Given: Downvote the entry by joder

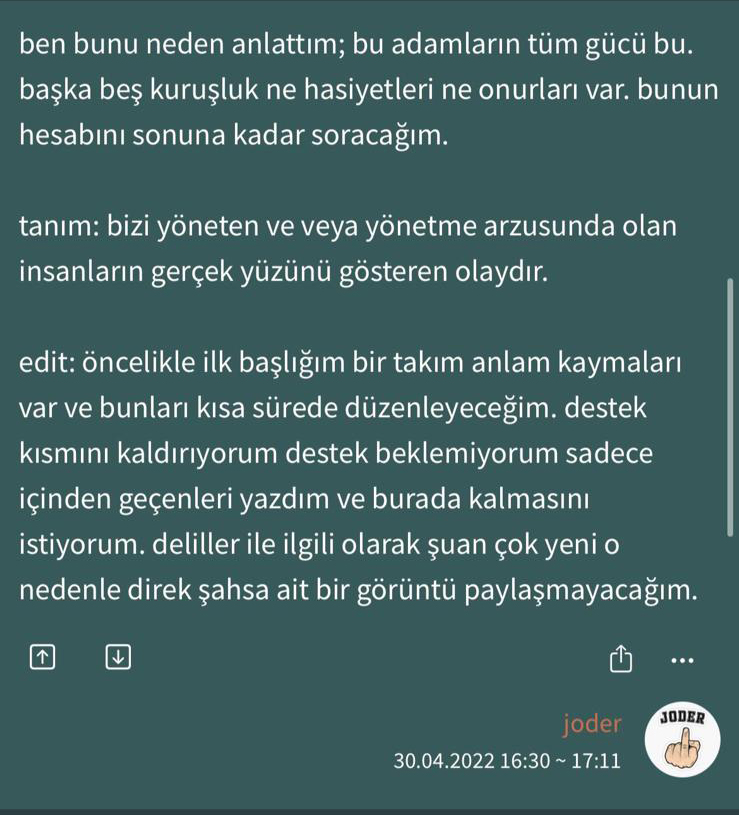Looking at the screenshot, I should point(117,657).
